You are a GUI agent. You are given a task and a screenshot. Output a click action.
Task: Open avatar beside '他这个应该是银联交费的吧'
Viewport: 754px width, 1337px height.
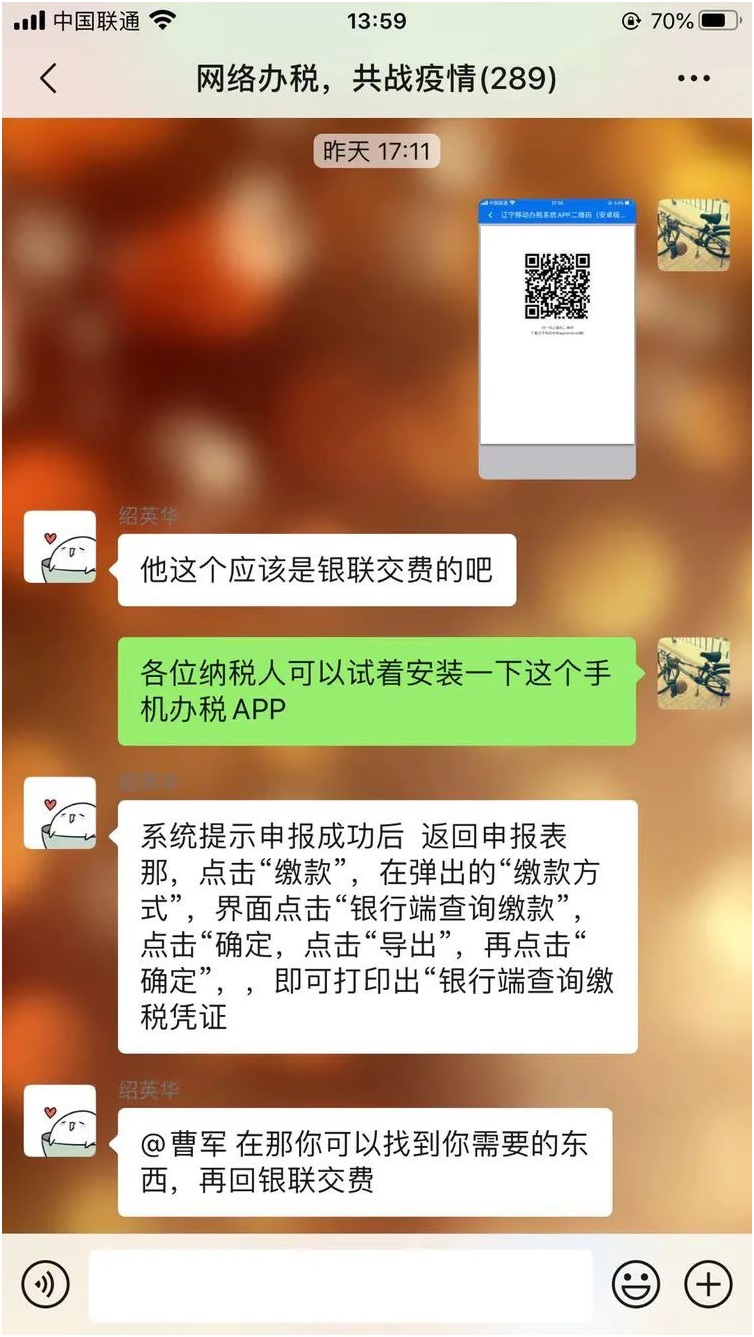60,547
